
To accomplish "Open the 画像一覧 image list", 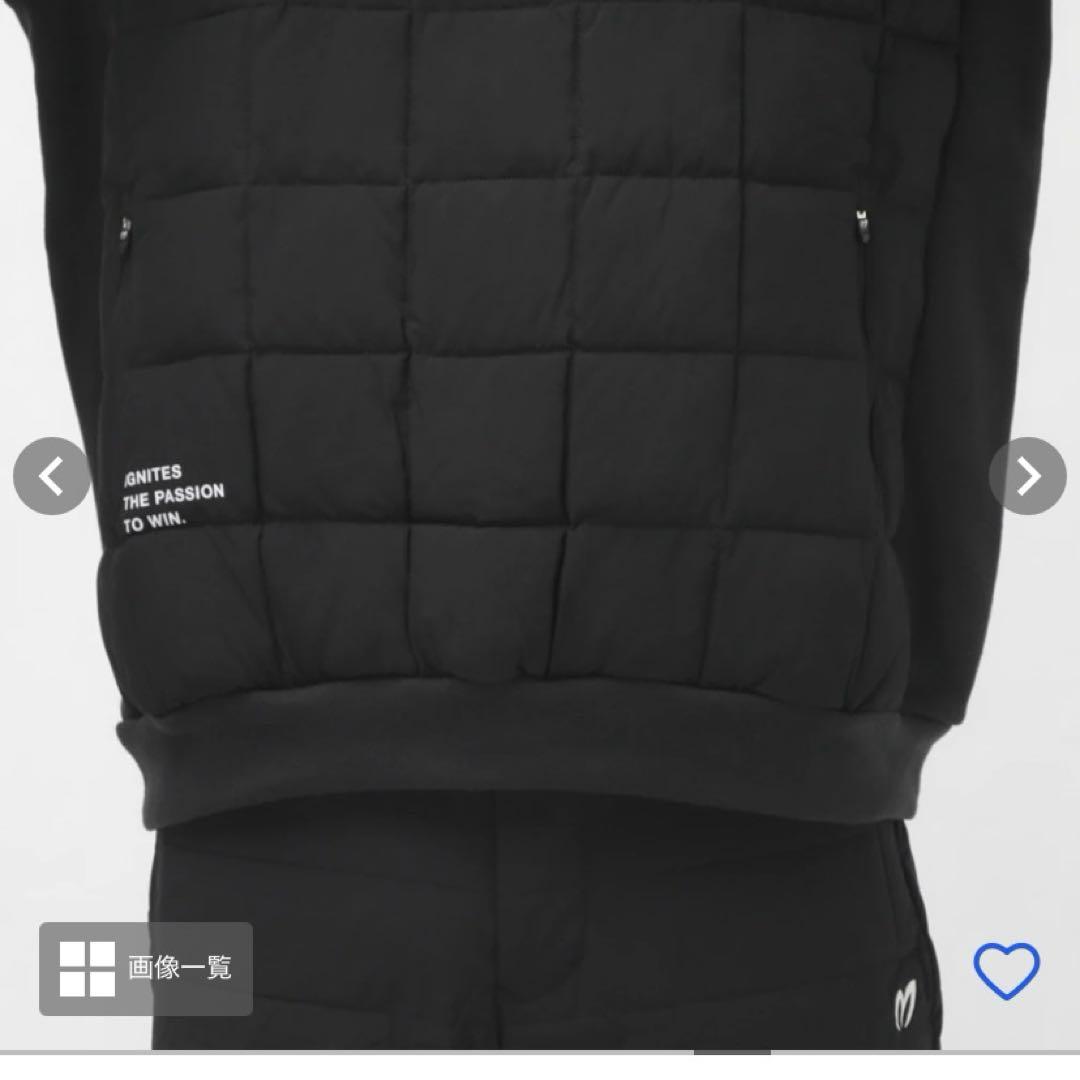I will tap(146, 968).
